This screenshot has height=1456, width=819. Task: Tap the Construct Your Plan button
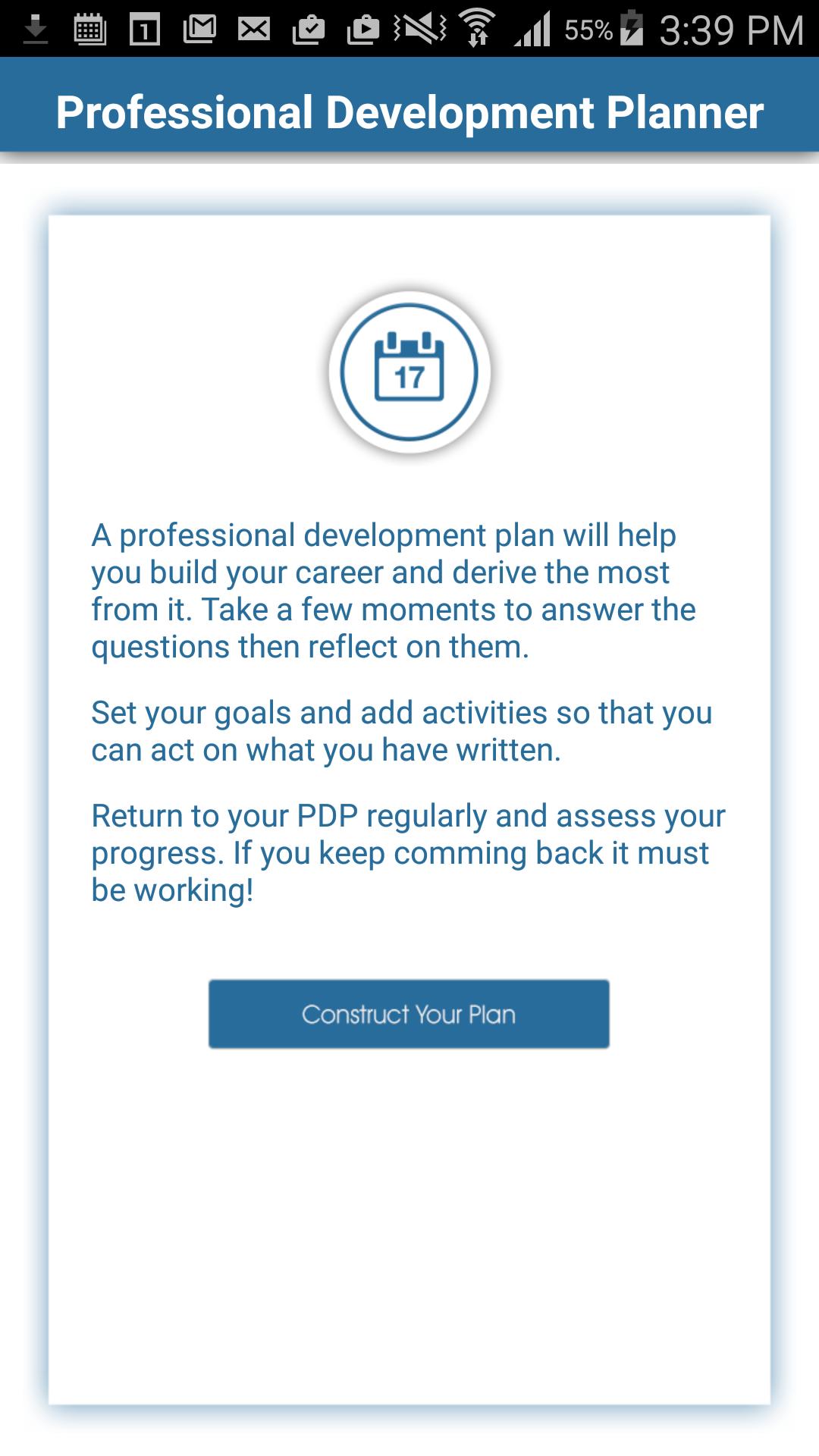pyautogui.click(x=409, y=1014)
